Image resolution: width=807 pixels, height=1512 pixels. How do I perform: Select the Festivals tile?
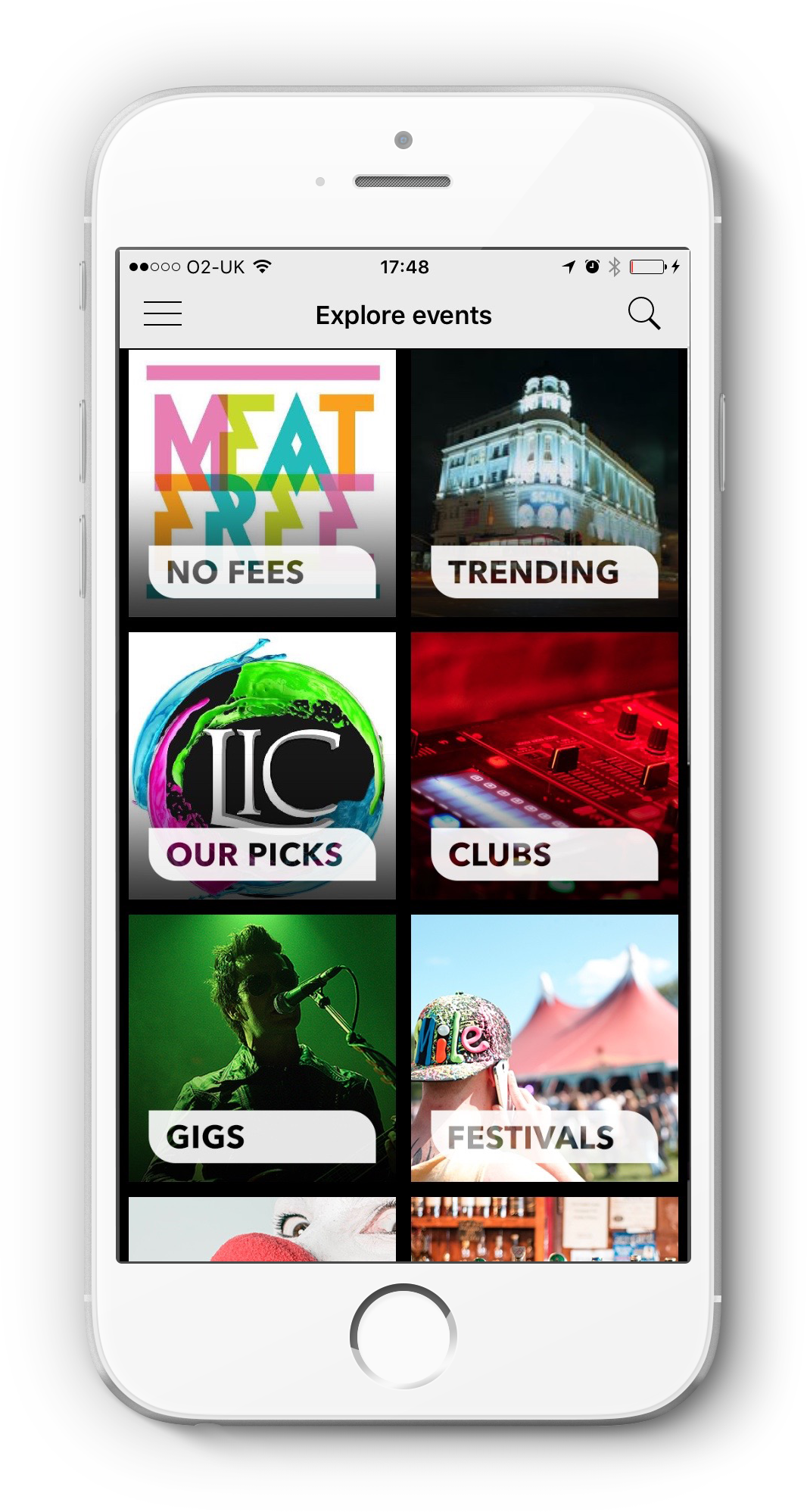pos(544,1048)
